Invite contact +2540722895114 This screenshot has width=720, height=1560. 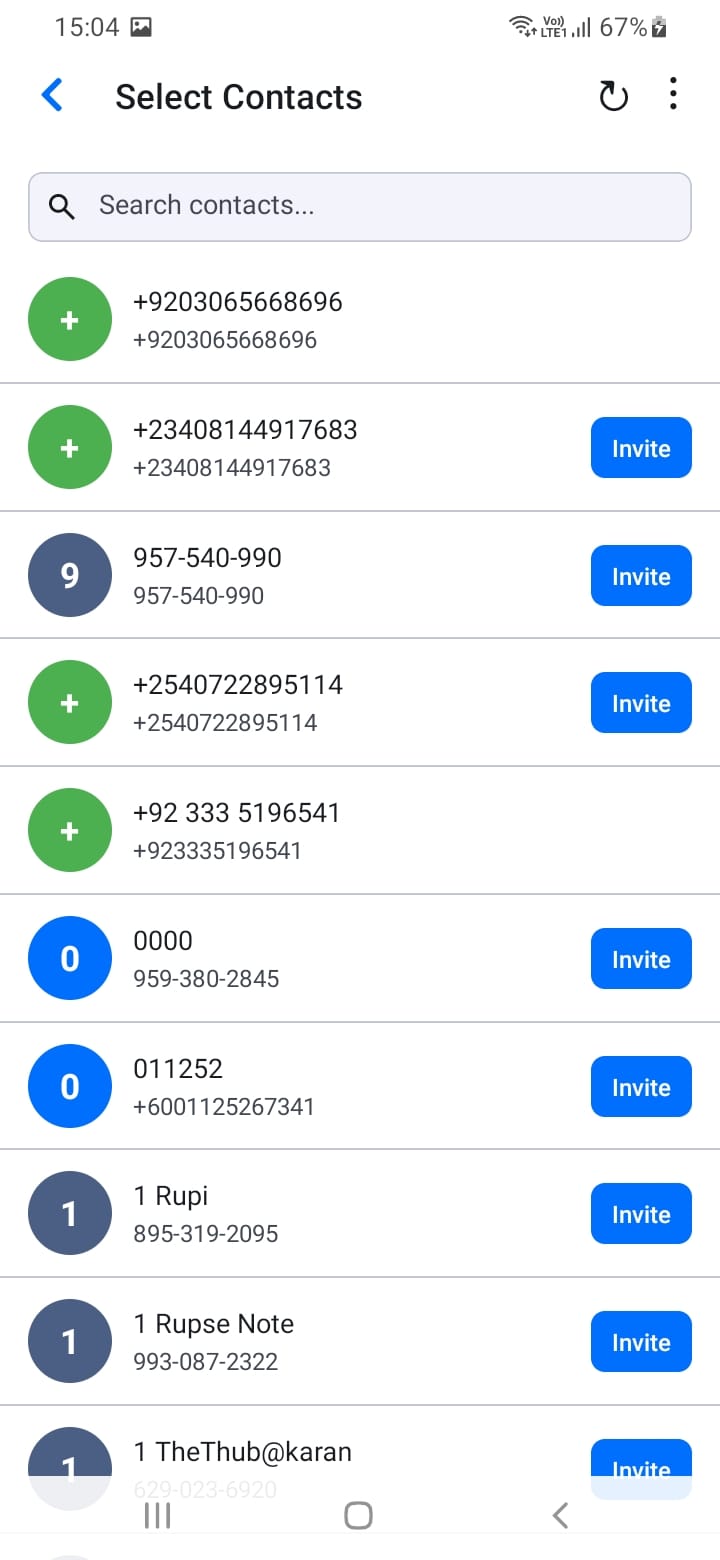coord(641,703)
